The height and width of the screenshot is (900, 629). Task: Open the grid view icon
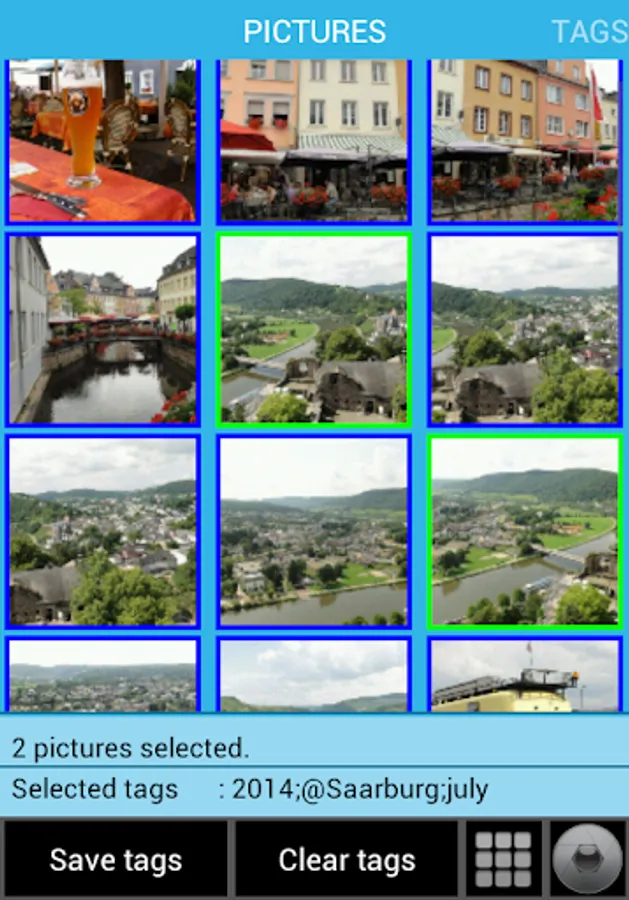(x=503, y=860)
